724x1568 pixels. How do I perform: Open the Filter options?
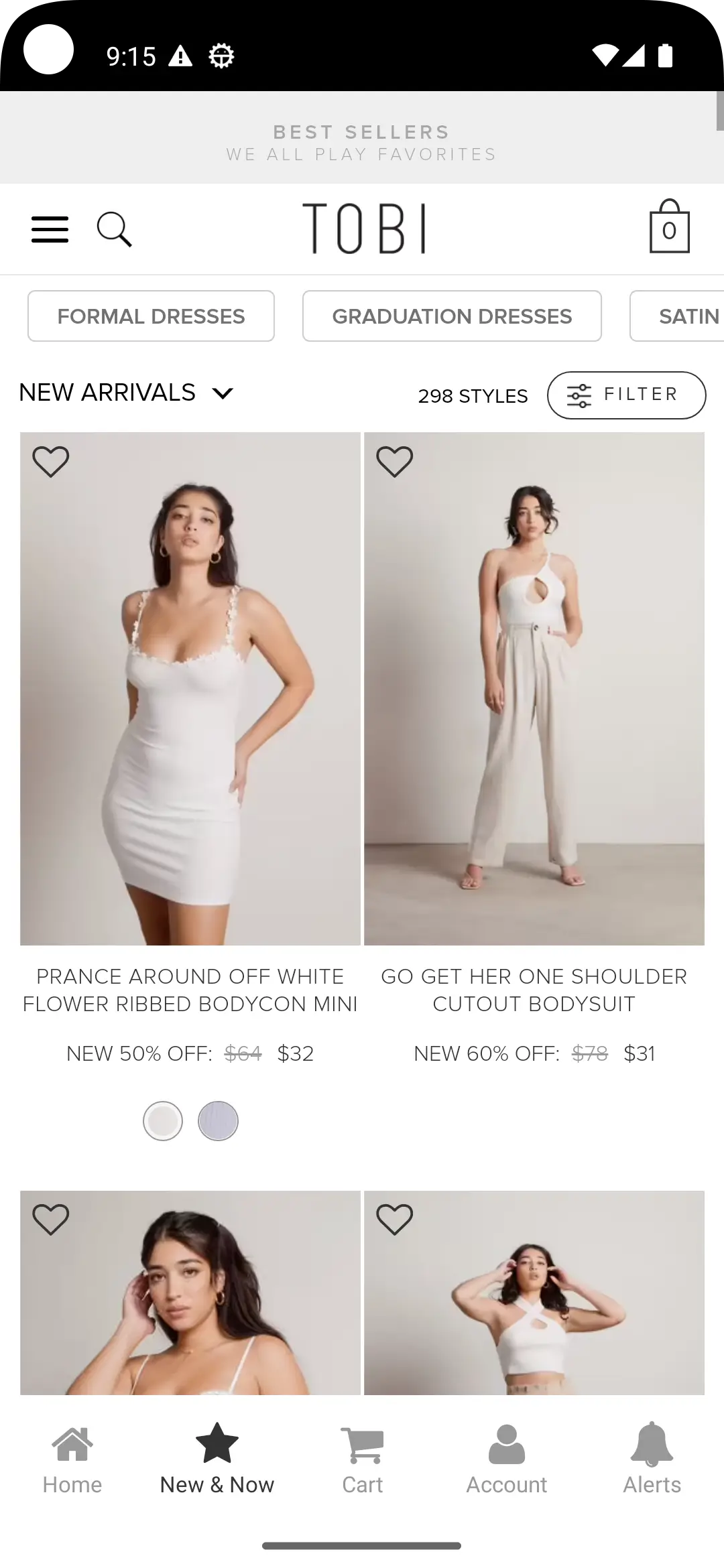click(x=626, y=395)
